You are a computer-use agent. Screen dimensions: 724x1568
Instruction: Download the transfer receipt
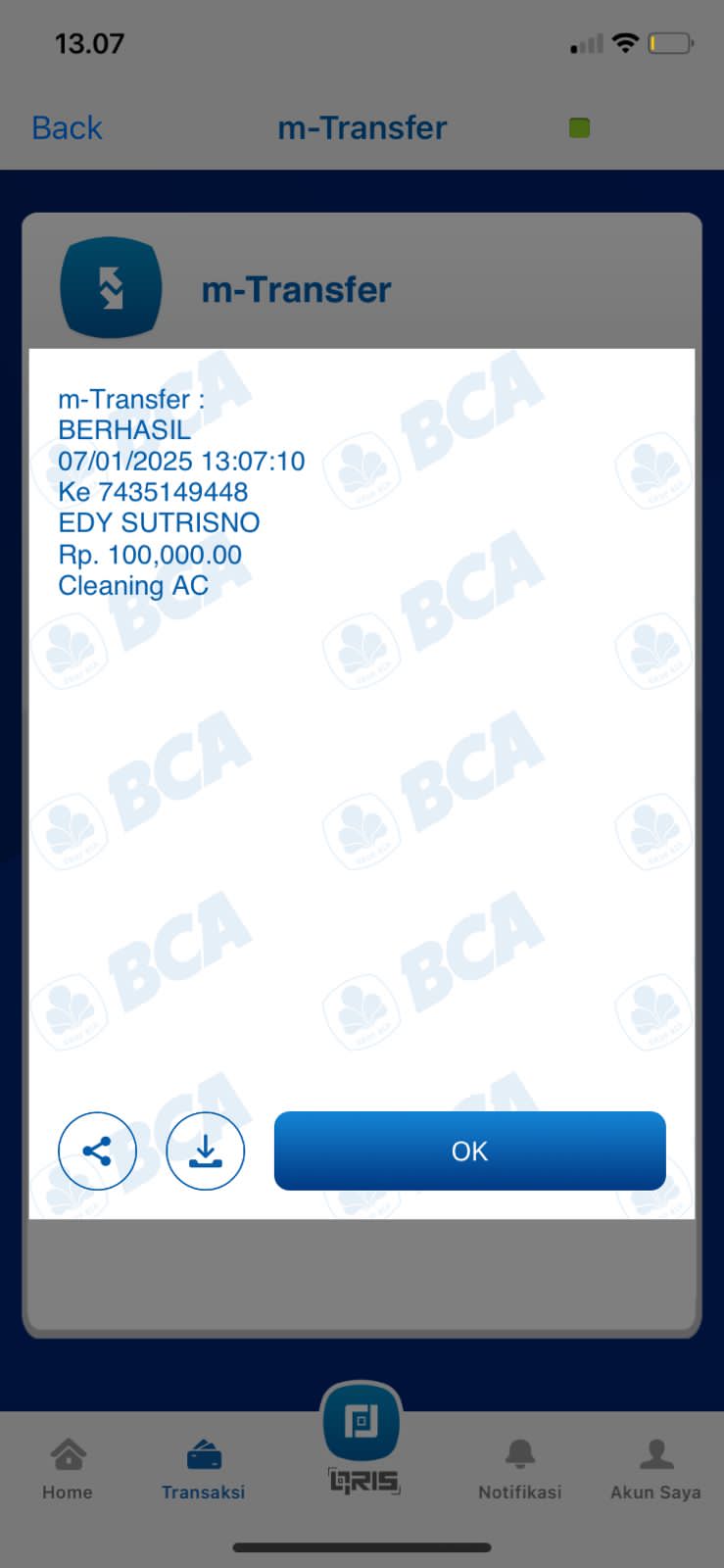click(205, 1151)
